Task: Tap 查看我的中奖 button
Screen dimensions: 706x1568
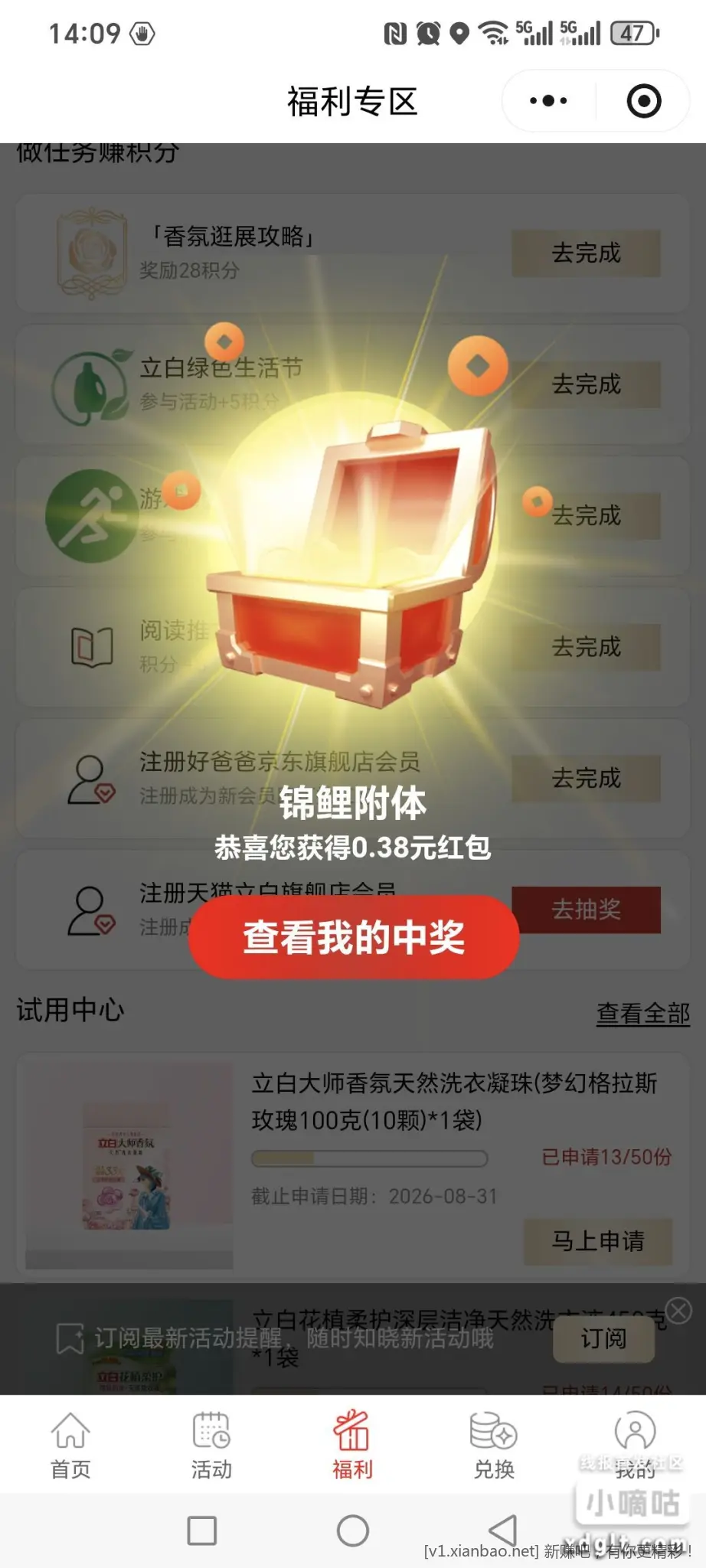Action: point(354,937)
